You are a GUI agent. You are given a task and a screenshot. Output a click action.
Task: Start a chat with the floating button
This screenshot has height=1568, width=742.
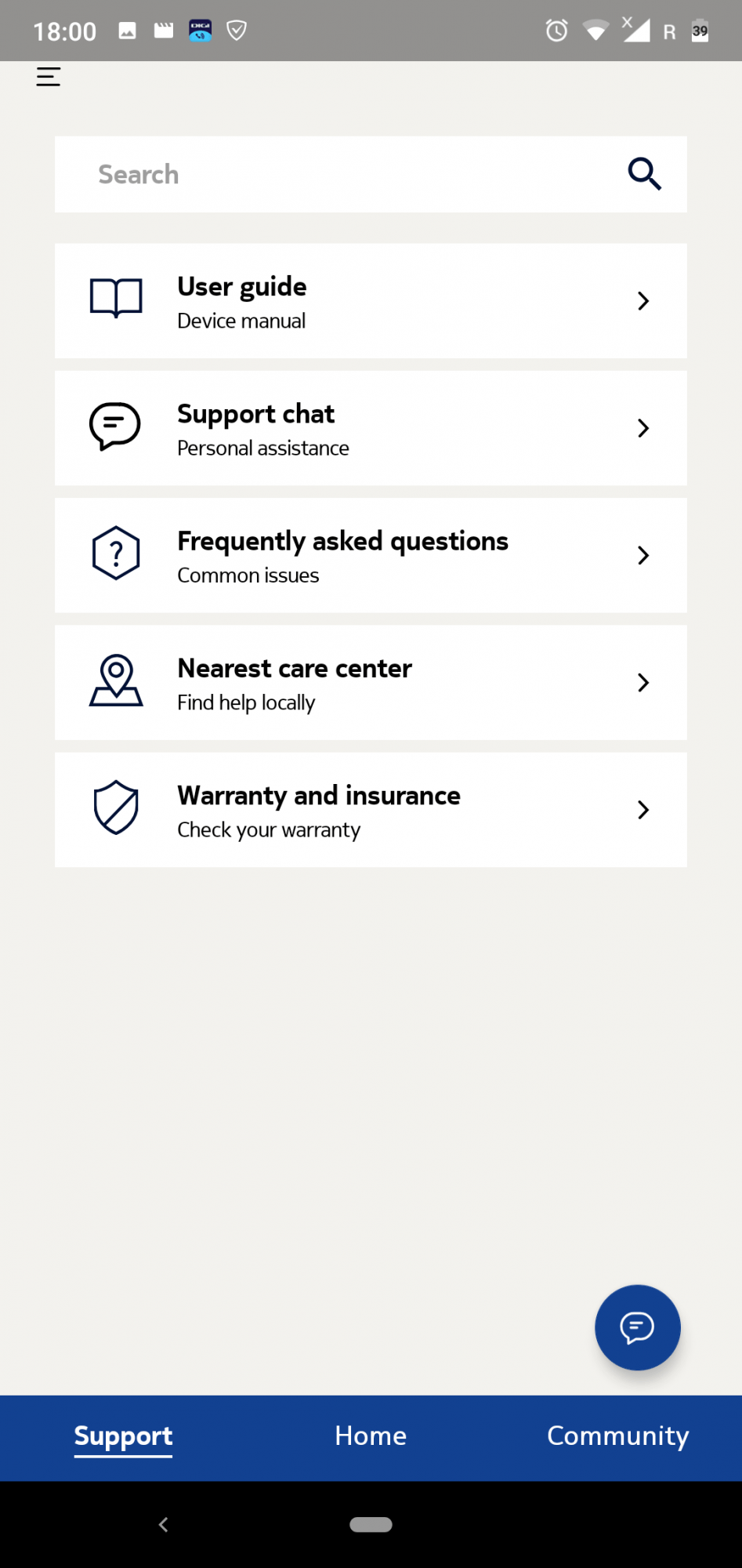[x=637, y=1327]
